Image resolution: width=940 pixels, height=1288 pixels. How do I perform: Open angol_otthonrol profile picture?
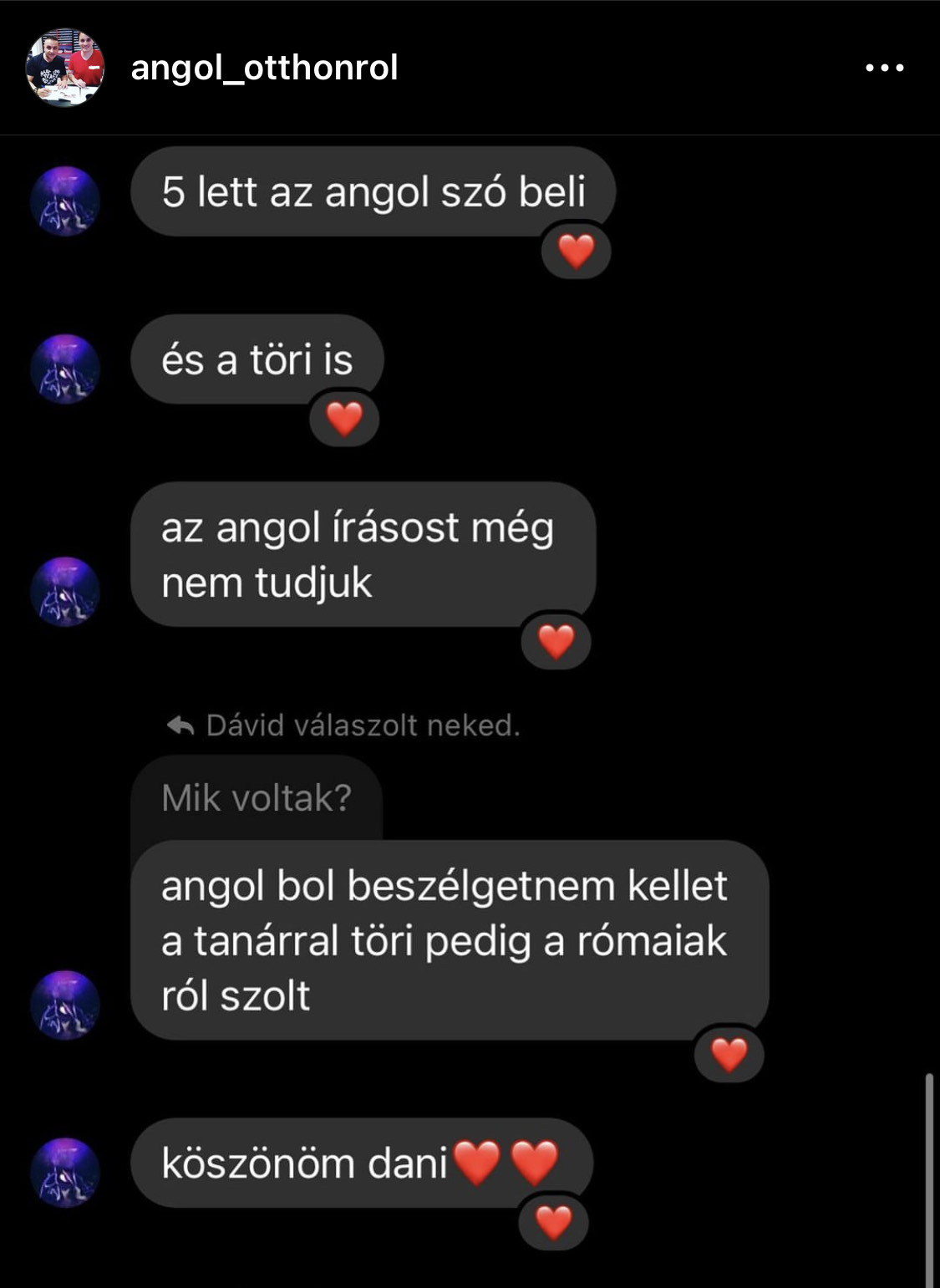[65, 68]
